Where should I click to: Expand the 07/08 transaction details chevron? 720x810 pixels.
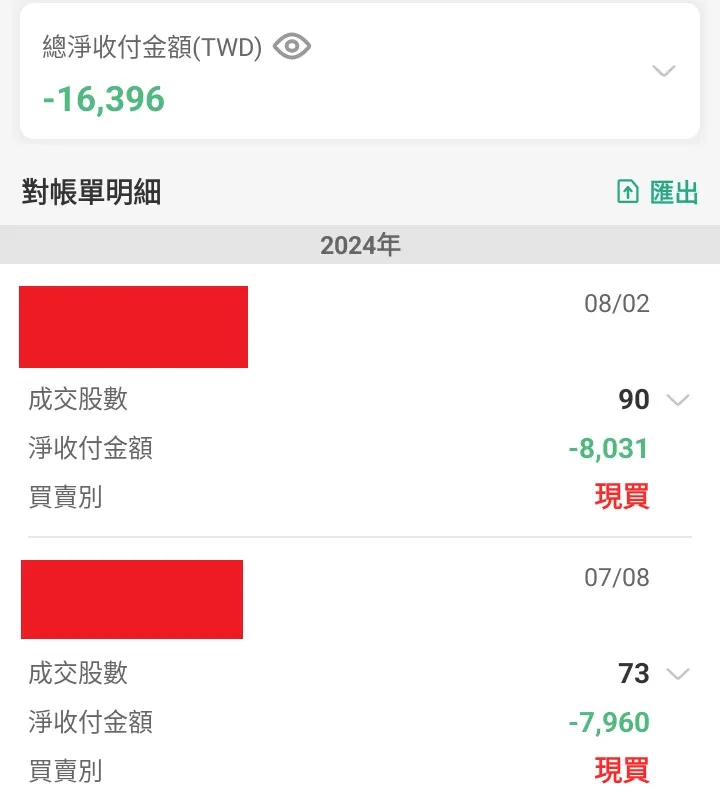[x=679, y=674]
